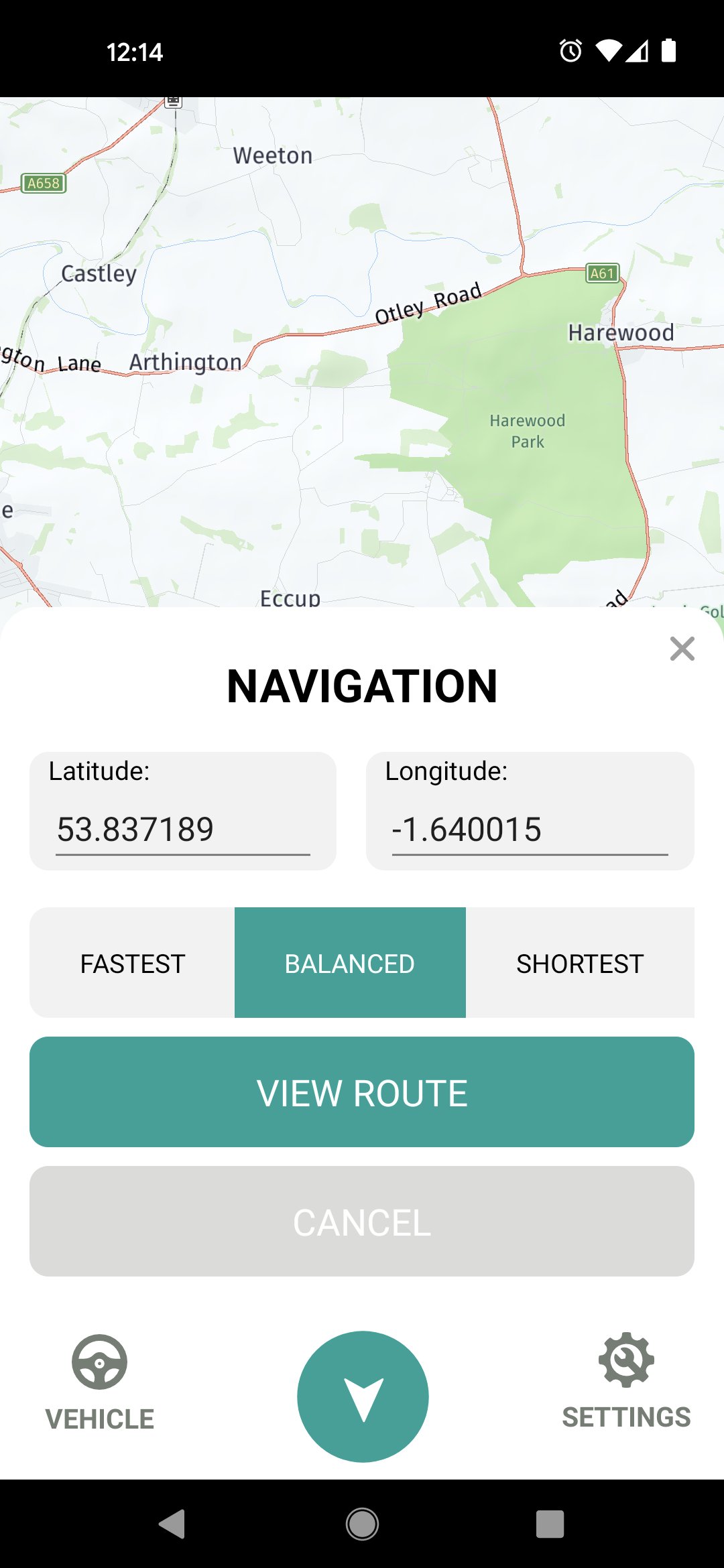Select Harewood Park on the map
This screenshot has width=724, height=1568.
(x=527, y=431)
